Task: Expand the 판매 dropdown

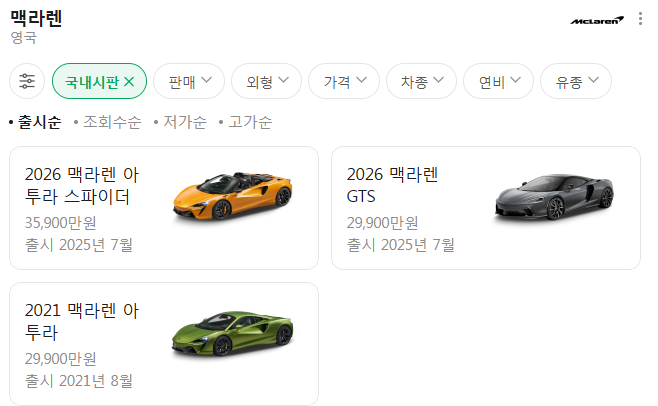Action: click(189, 81)
